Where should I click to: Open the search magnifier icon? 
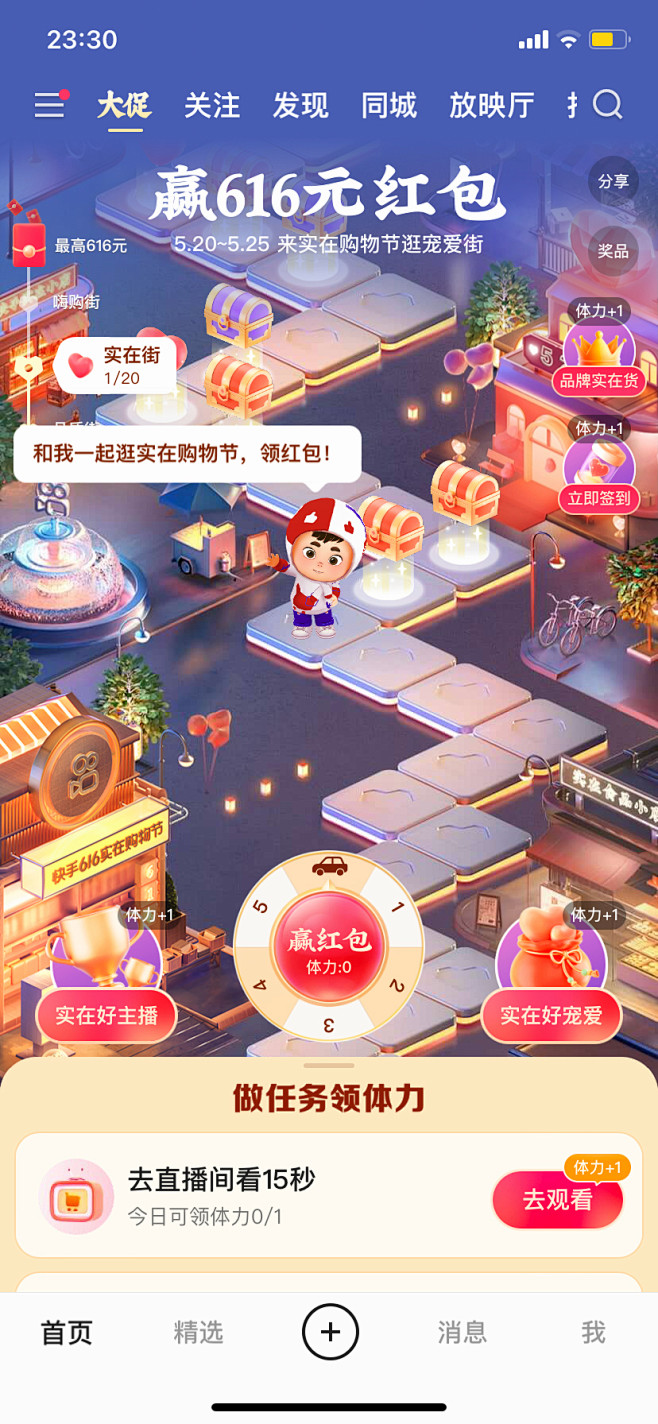(607, 105)
